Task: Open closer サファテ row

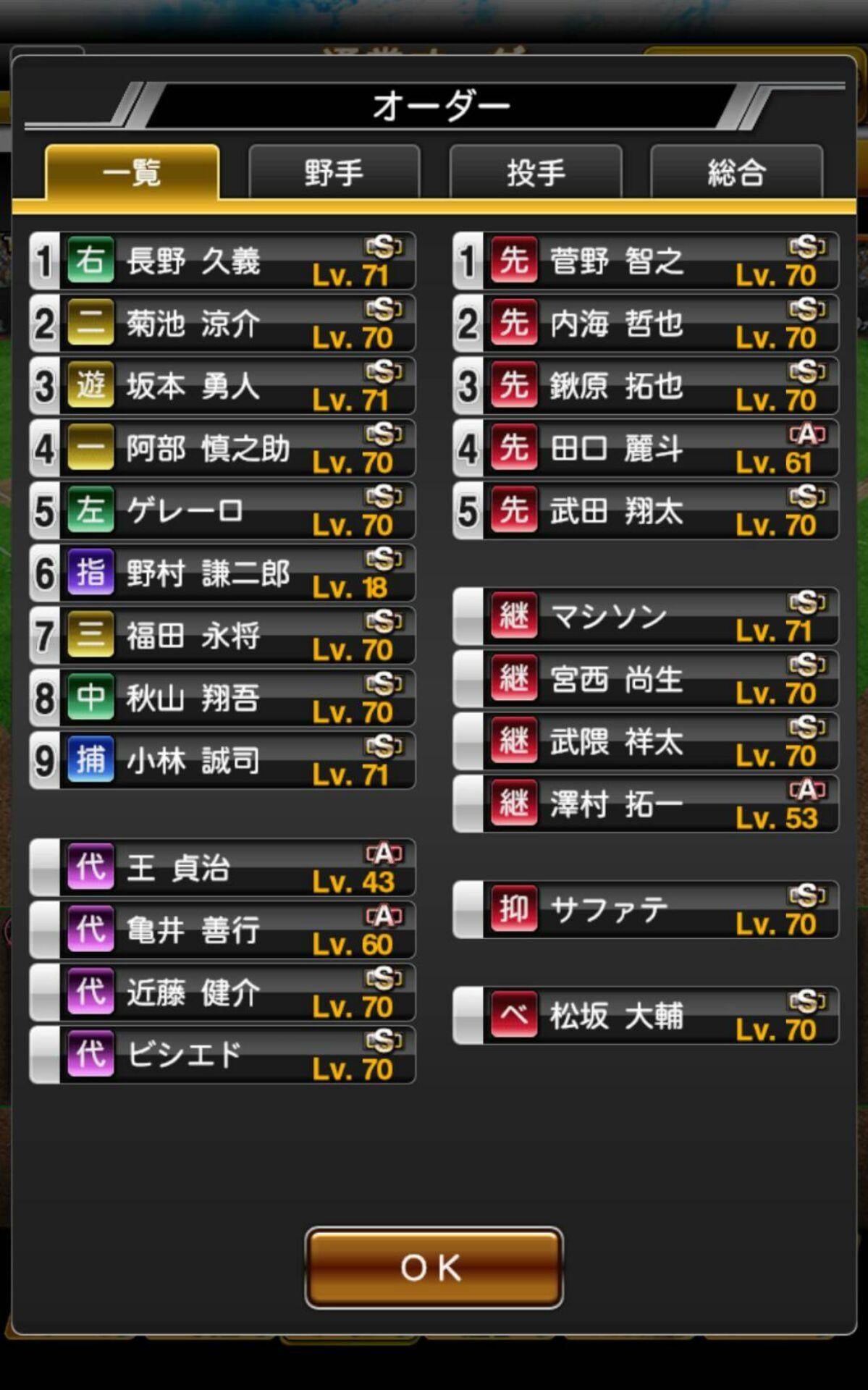Action: click(x=645, y=910)
